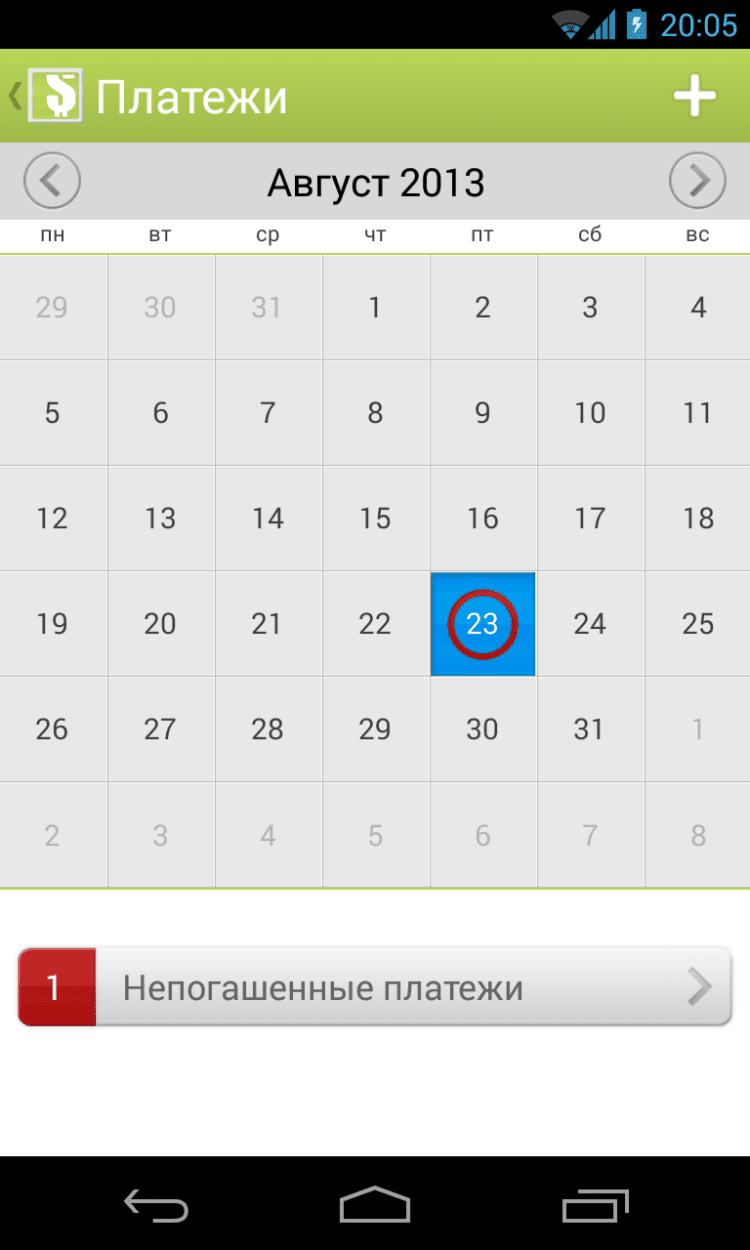Choose August 25 in the calendar
The width and height of the screenshot is (750, 1250).
[x=697, y=624]
